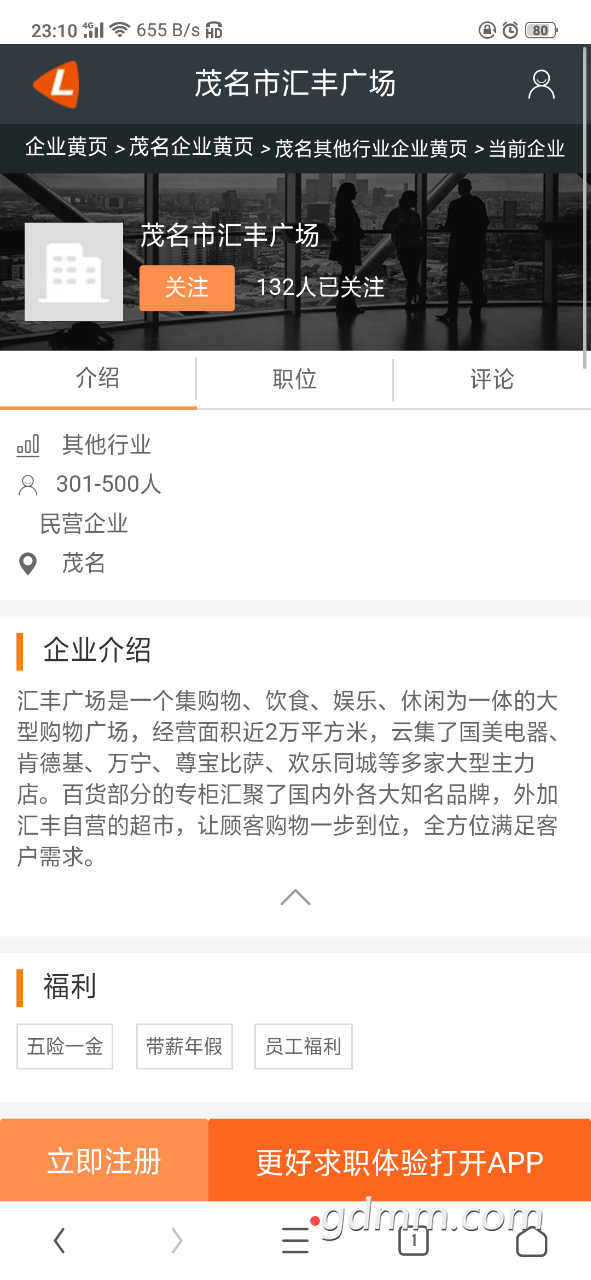Open the 企业黄页 breadcrumb link
This screenshot has width=591, height=1280.
pos(66,148)
